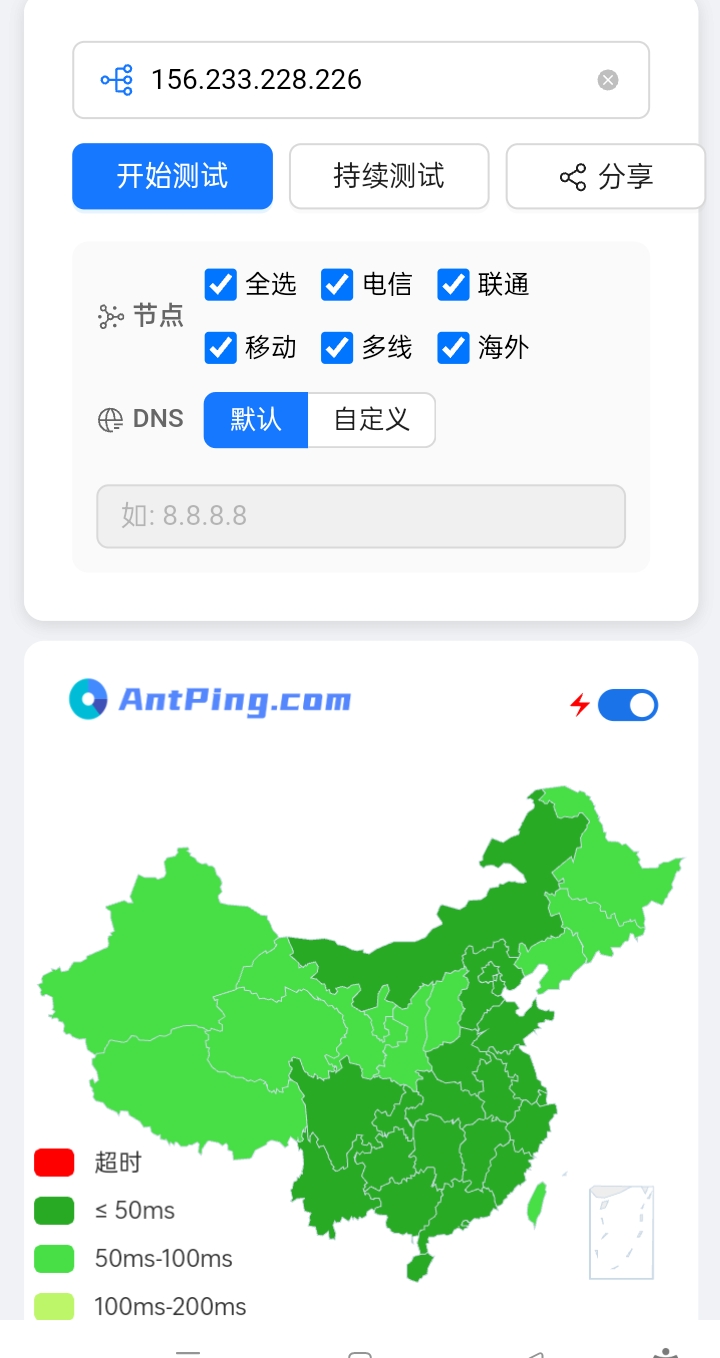Share results with the 分享 button
Viewport: 720px width, 1358px height.
pyautogui.click(x=605, y=177)
